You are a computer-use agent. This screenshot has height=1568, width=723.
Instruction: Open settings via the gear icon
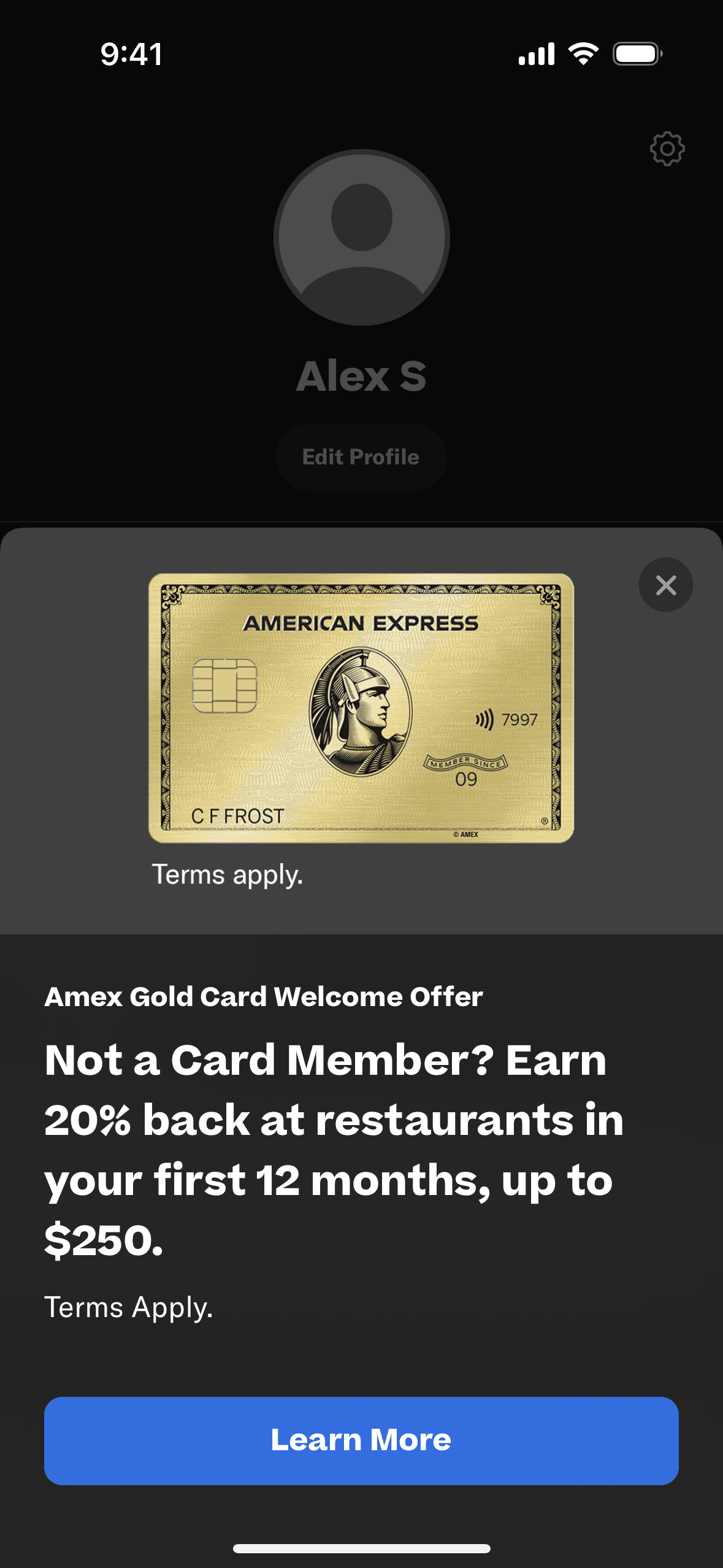pyautogui.click(x=667, y=148)
